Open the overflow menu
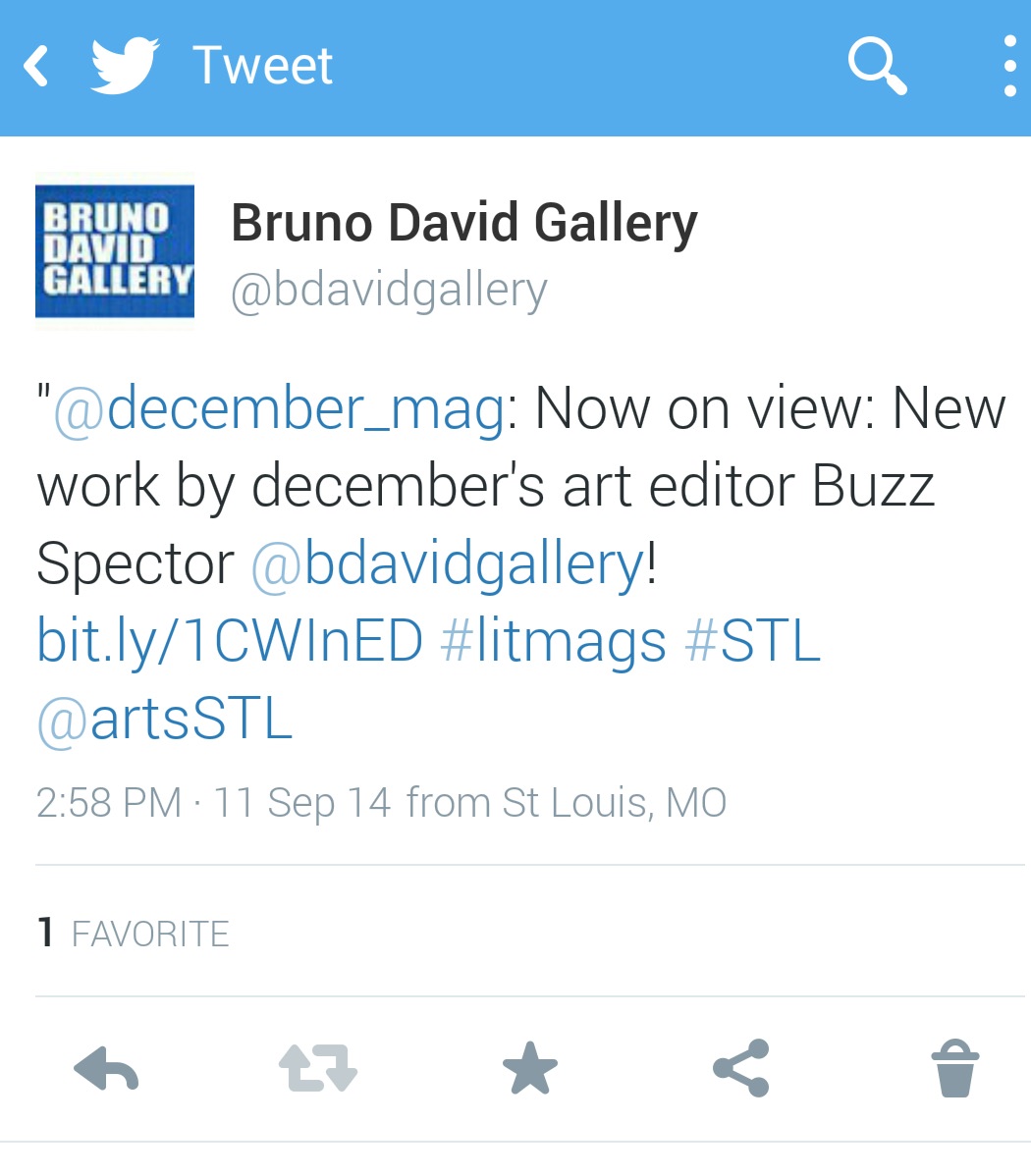The image size is (1031, 1176). [x=1009, y=67]
